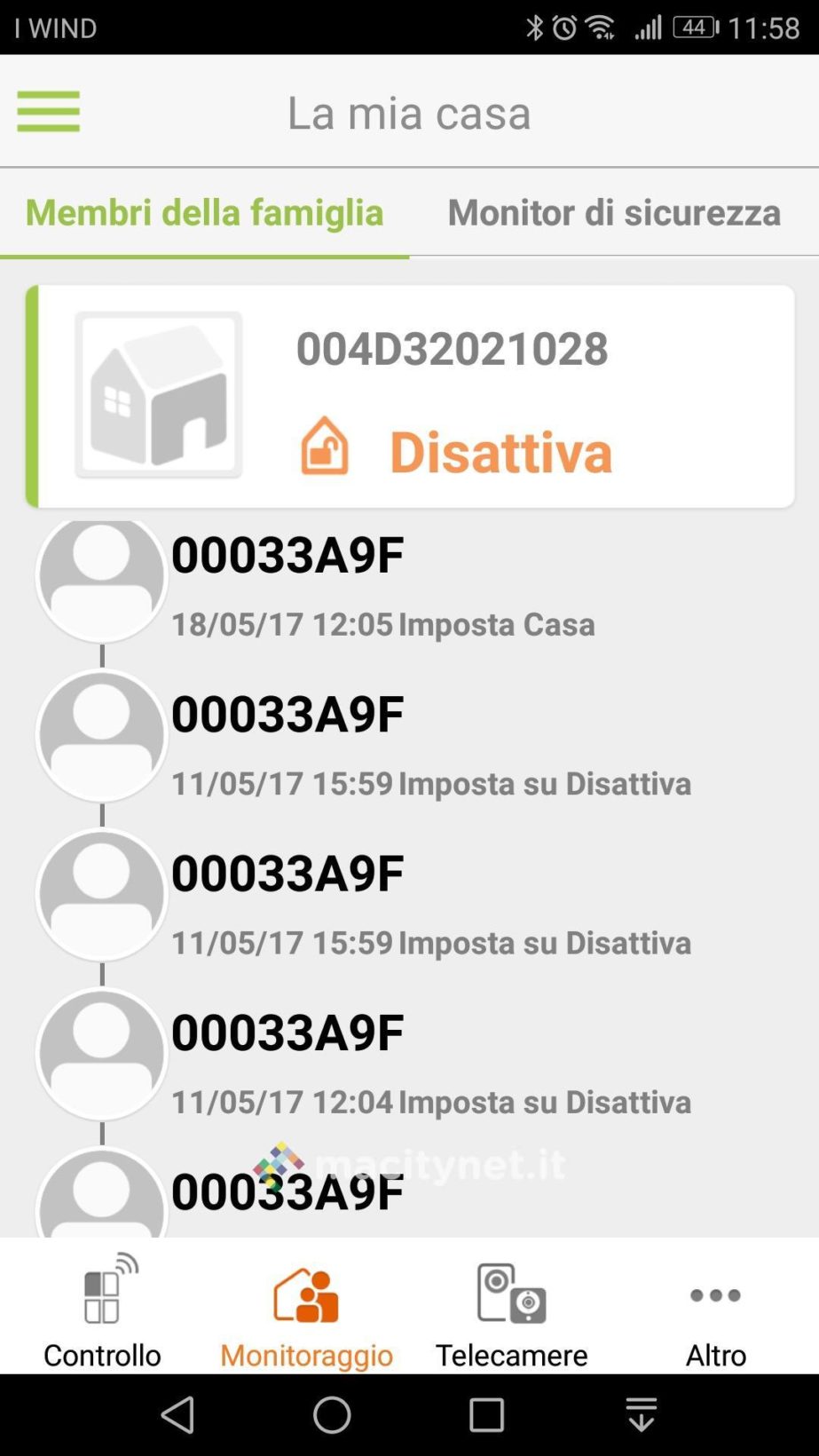Open the hamburger drawer menu

(x=48, y=112)
